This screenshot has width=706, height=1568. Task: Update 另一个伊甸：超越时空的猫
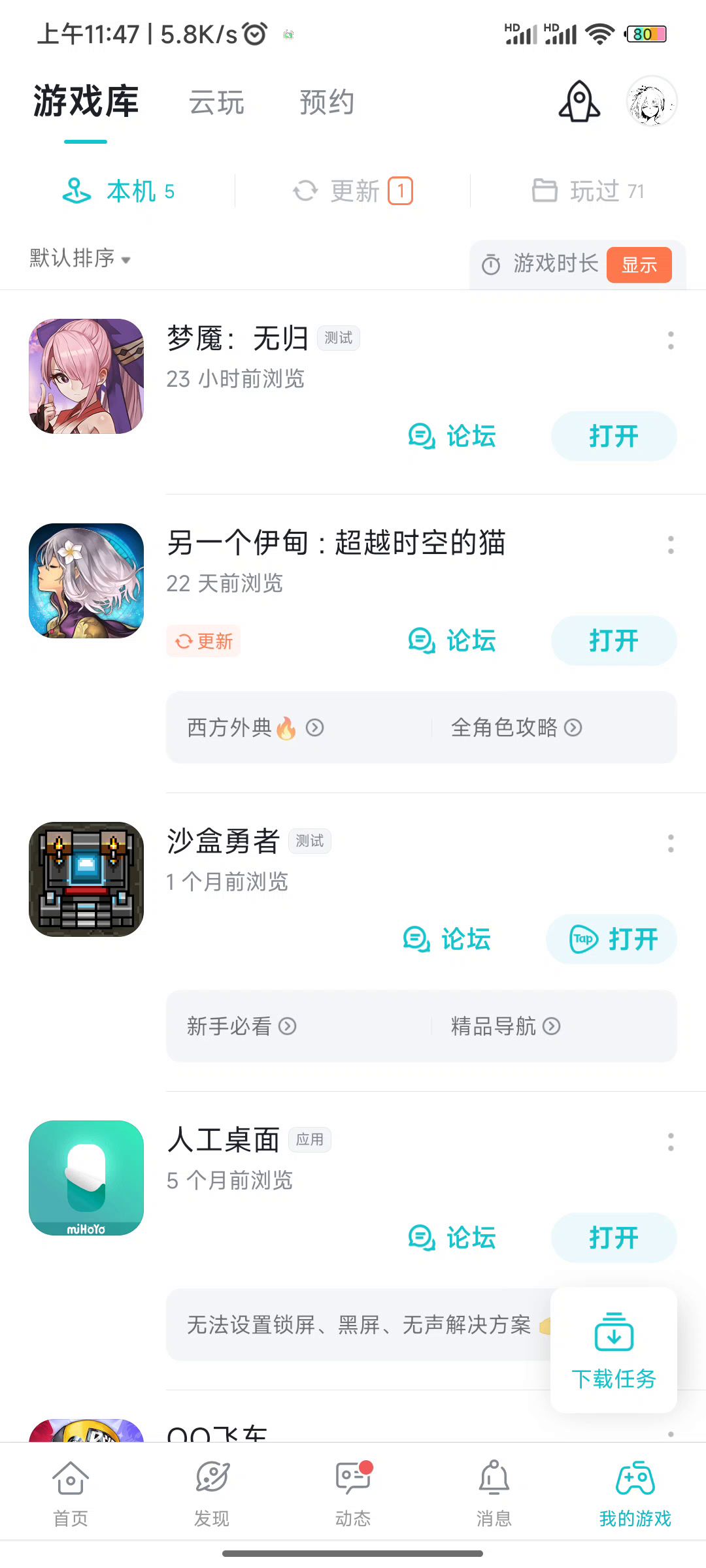[203, 642]
